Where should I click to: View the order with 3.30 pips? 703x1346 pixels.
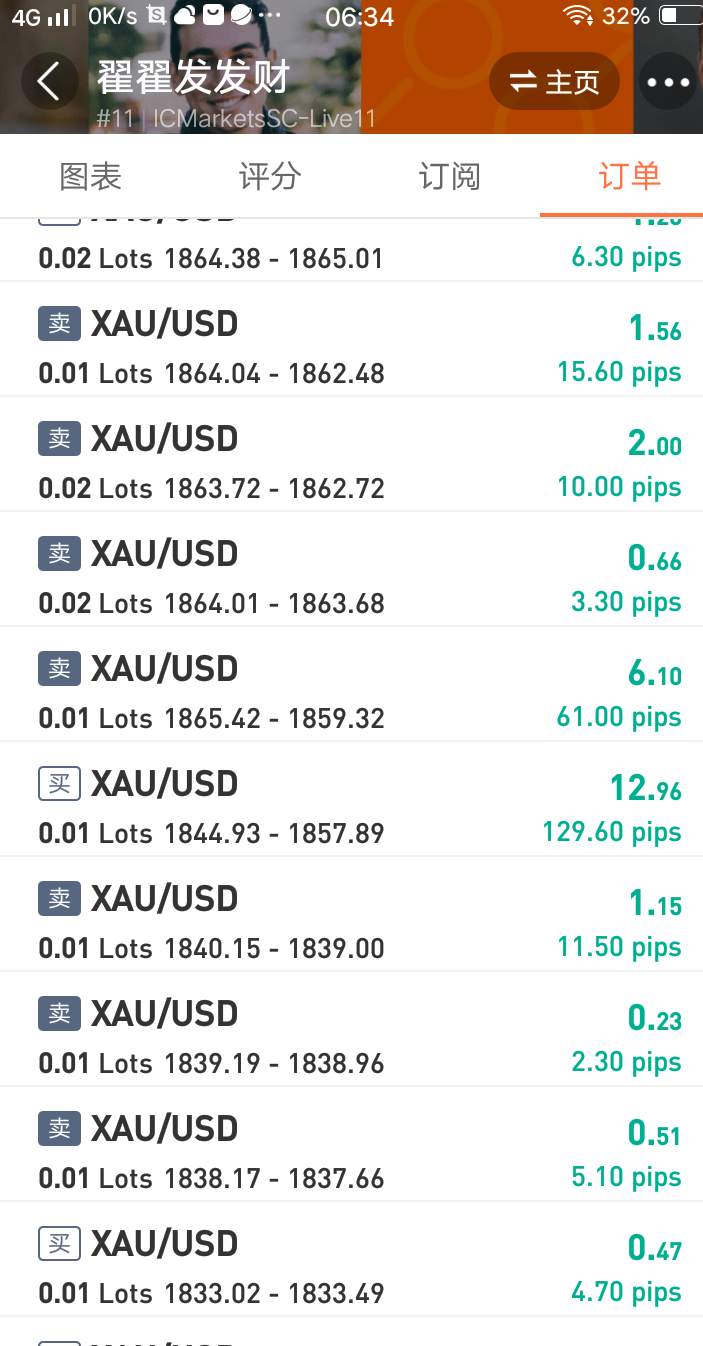click(351, 570)
